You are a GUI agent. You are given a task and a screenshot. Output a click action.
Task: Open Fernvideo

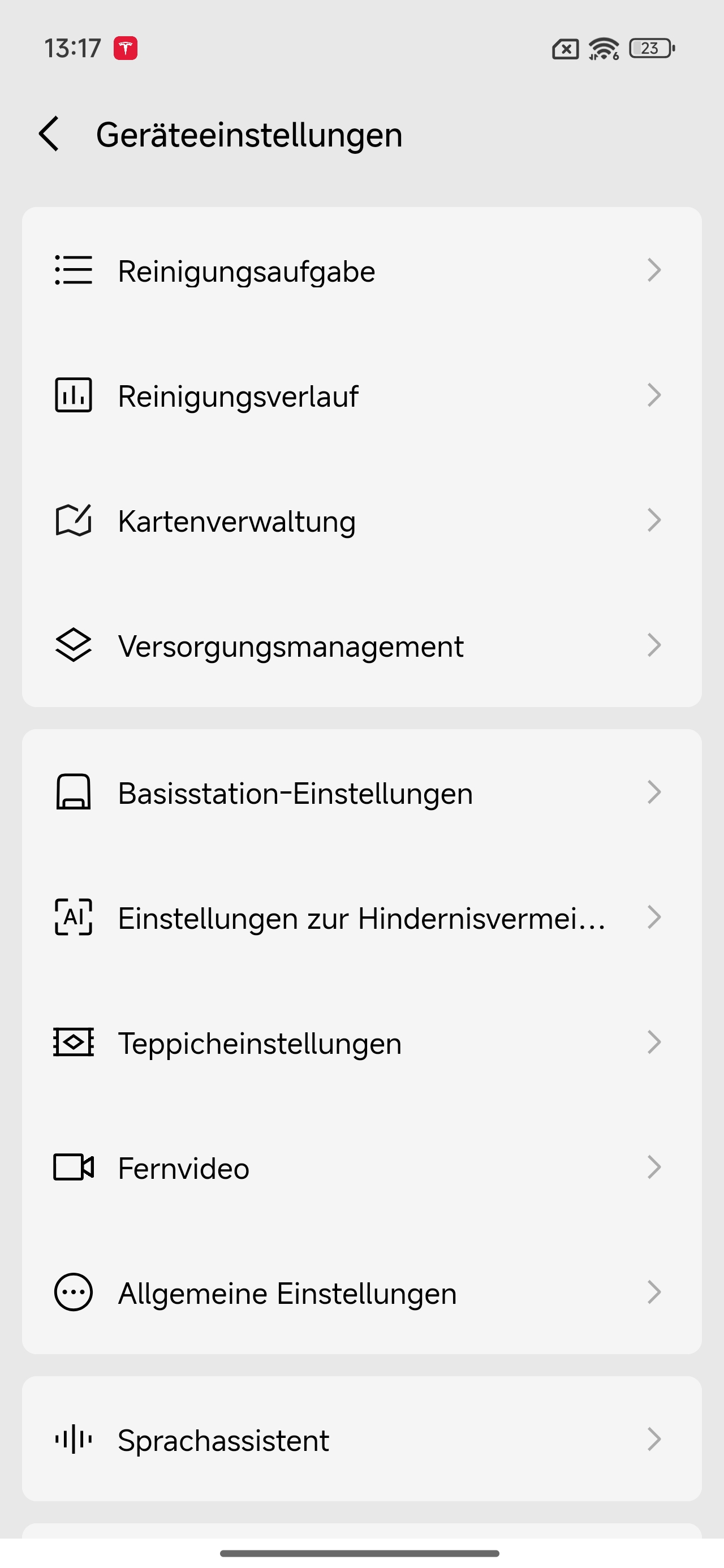tap(361, 1168)
